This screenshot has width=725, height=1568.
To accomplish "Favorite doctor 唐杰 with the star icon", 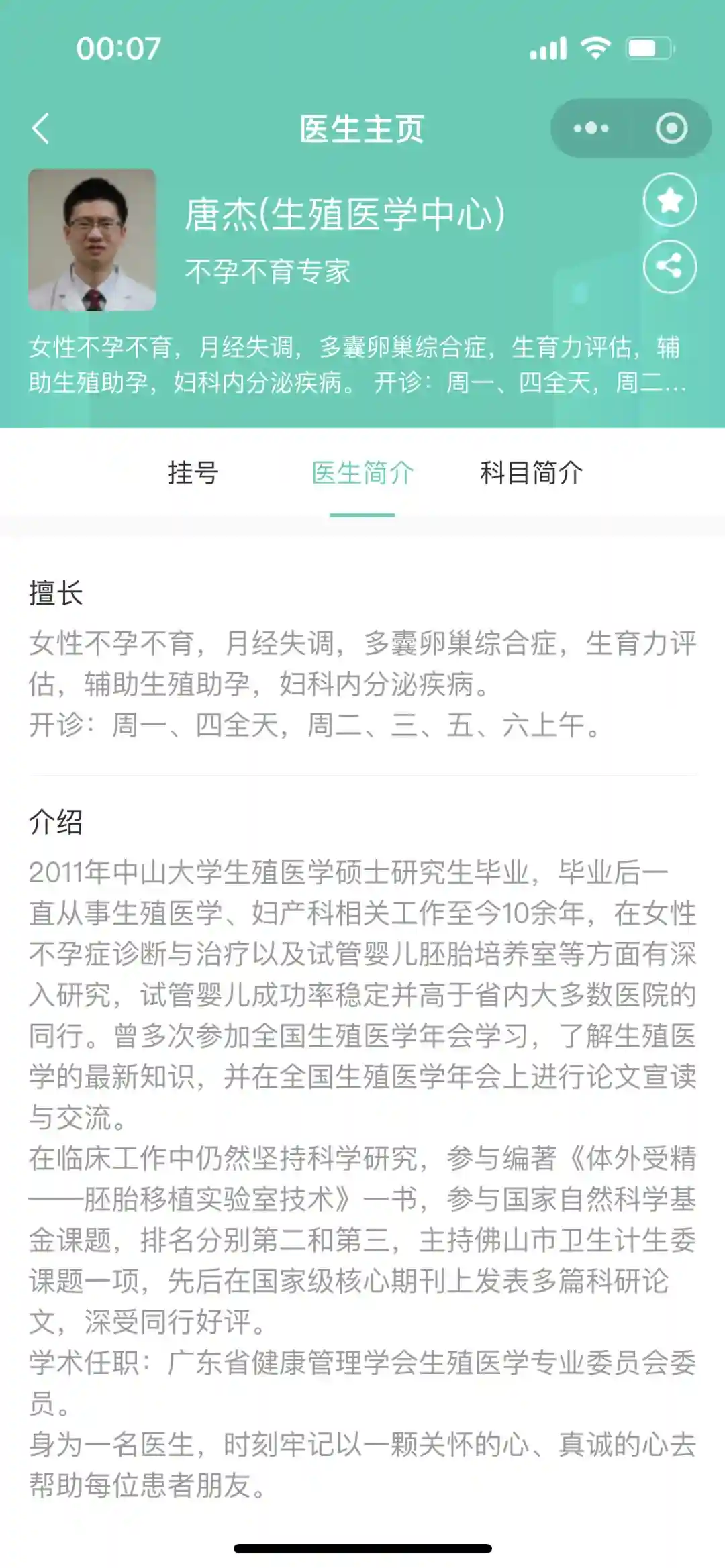I will 669,200.
